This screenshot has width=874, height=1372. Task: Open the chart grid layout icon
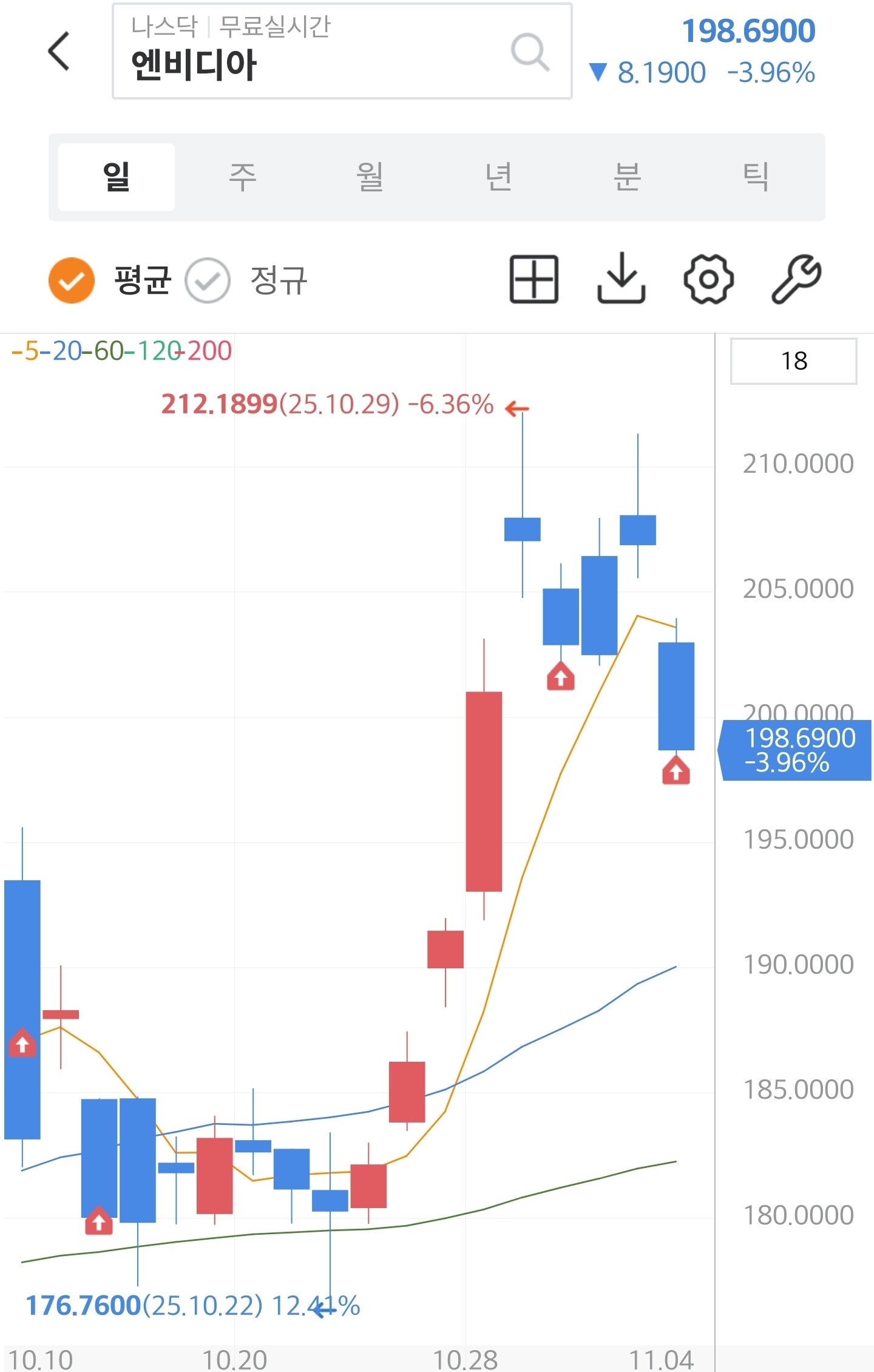point(534,279)
